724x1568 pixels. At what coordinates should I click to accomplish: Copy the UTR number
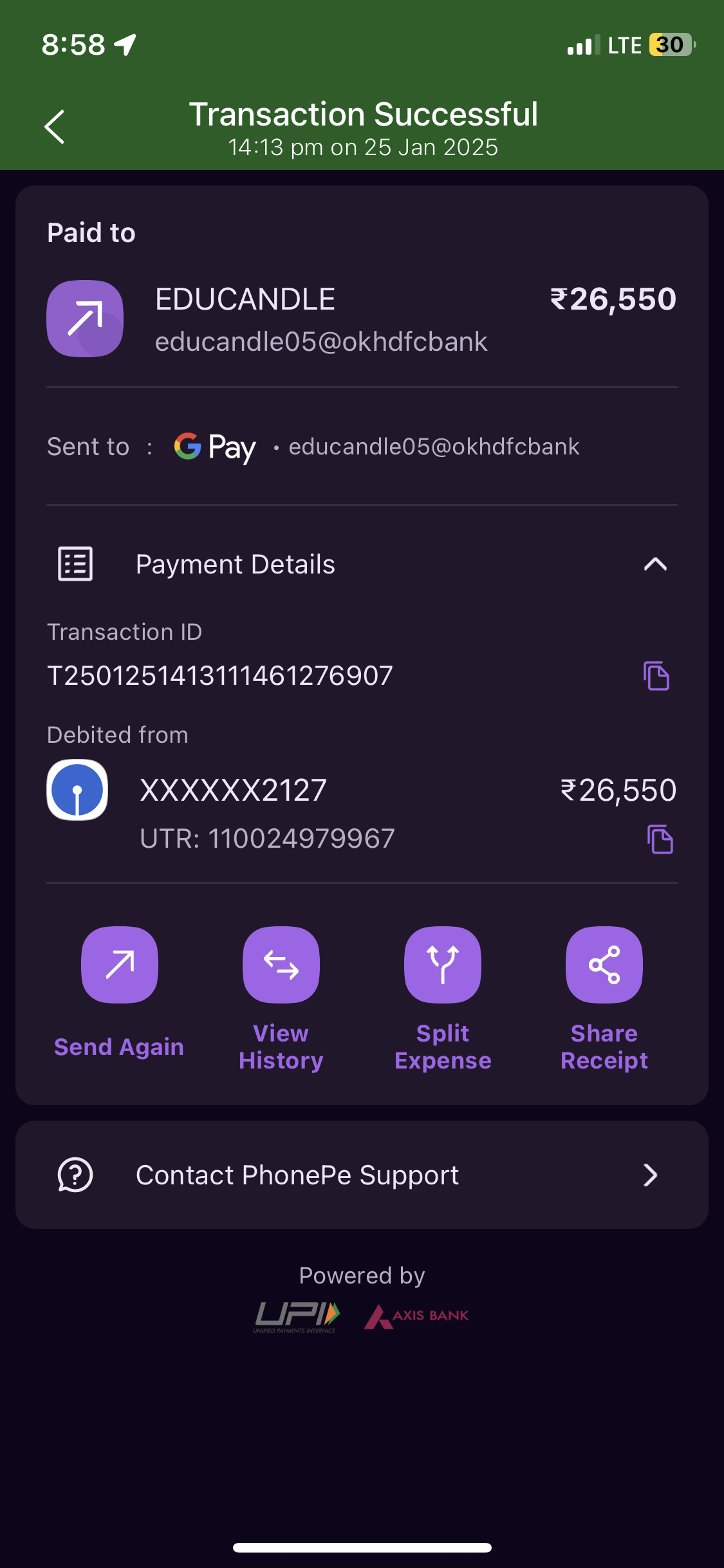click(660, 839)
